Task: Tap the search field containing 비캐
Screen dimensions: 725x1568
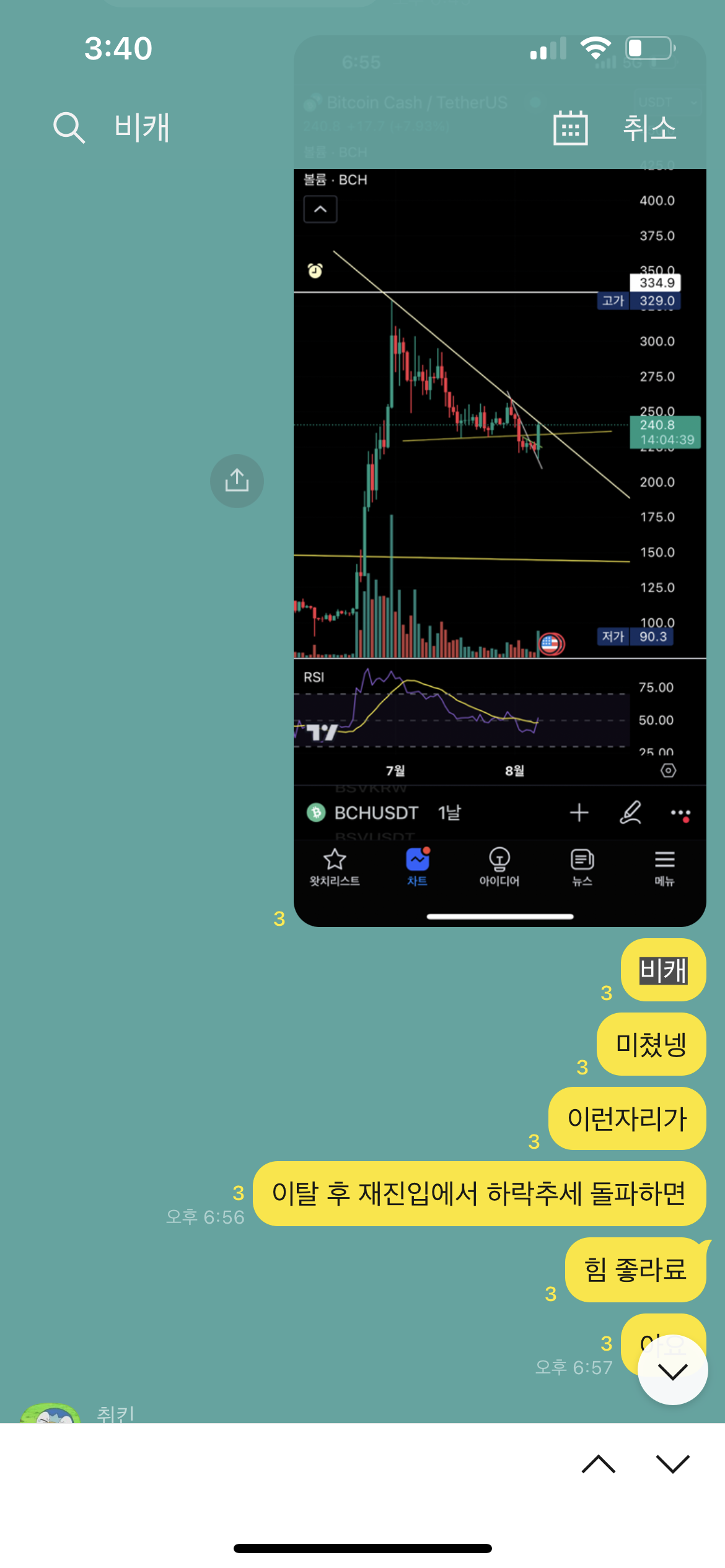Action: click(x=248, y=128)
